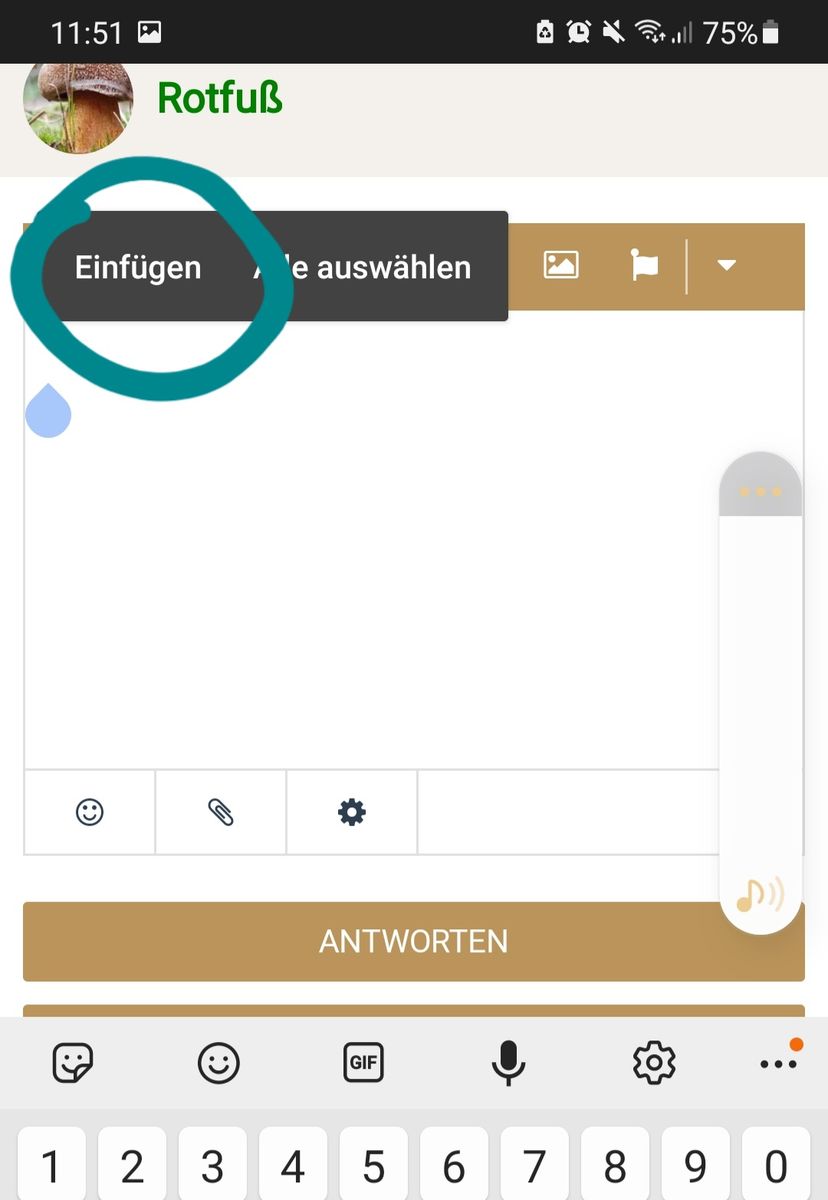Expand the floating panel's three dots
Screen dimensions: 828x1200
(760, 491)
